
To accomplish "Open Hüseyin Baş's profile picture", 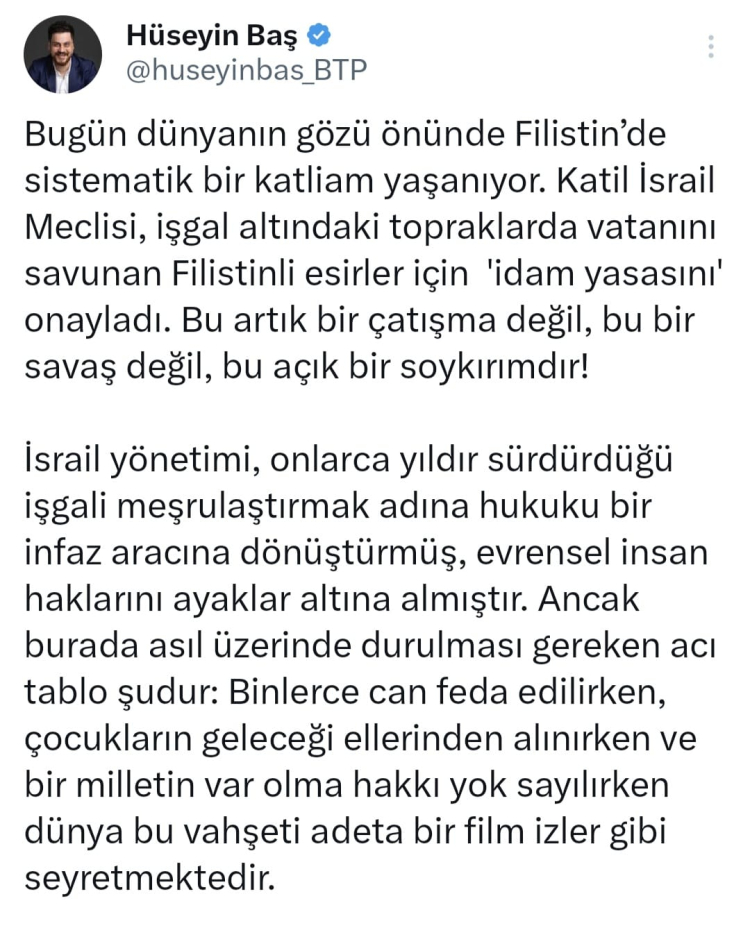I will pyautogui.click(x=62, y=54).
